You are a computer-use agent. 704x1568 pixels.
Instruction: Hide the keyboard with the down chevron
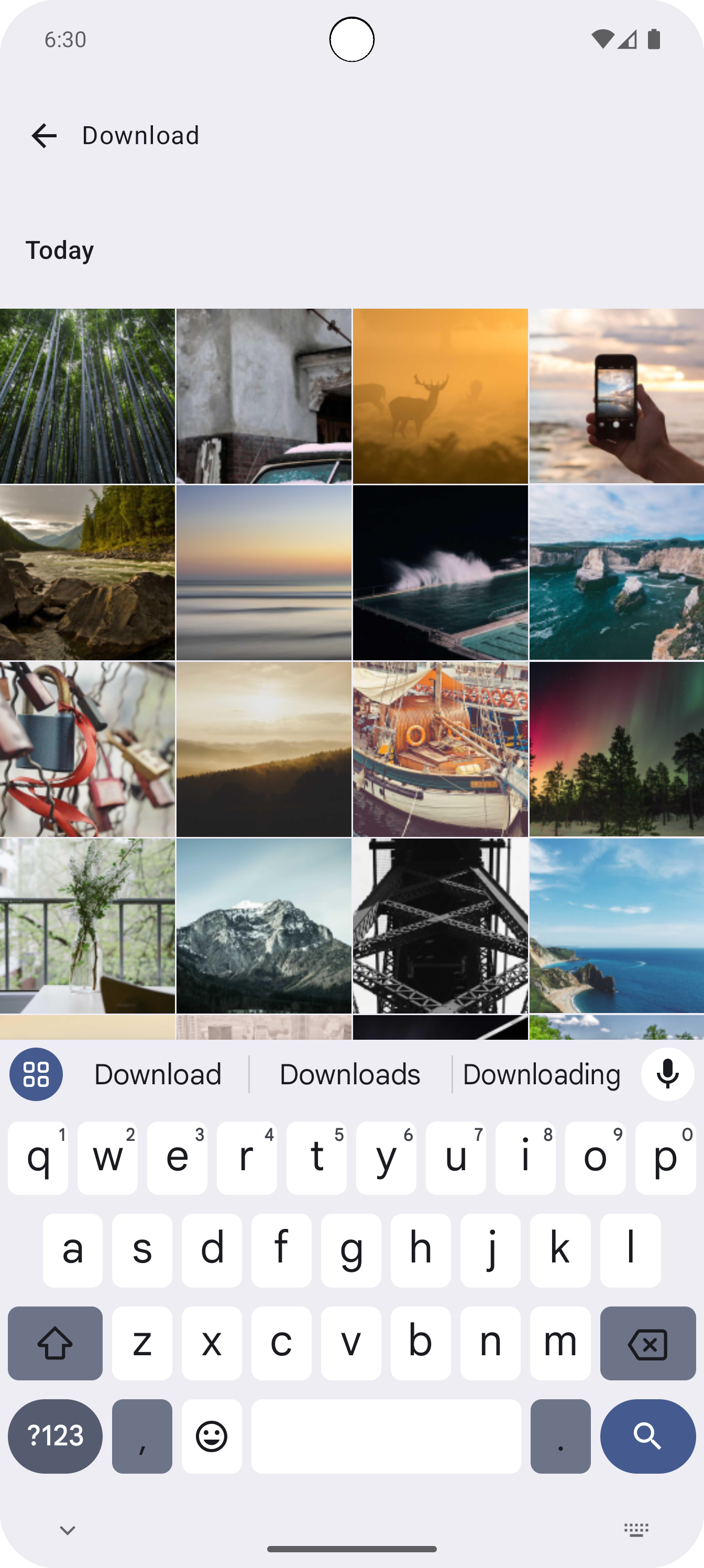click(x=68, y=1530)
